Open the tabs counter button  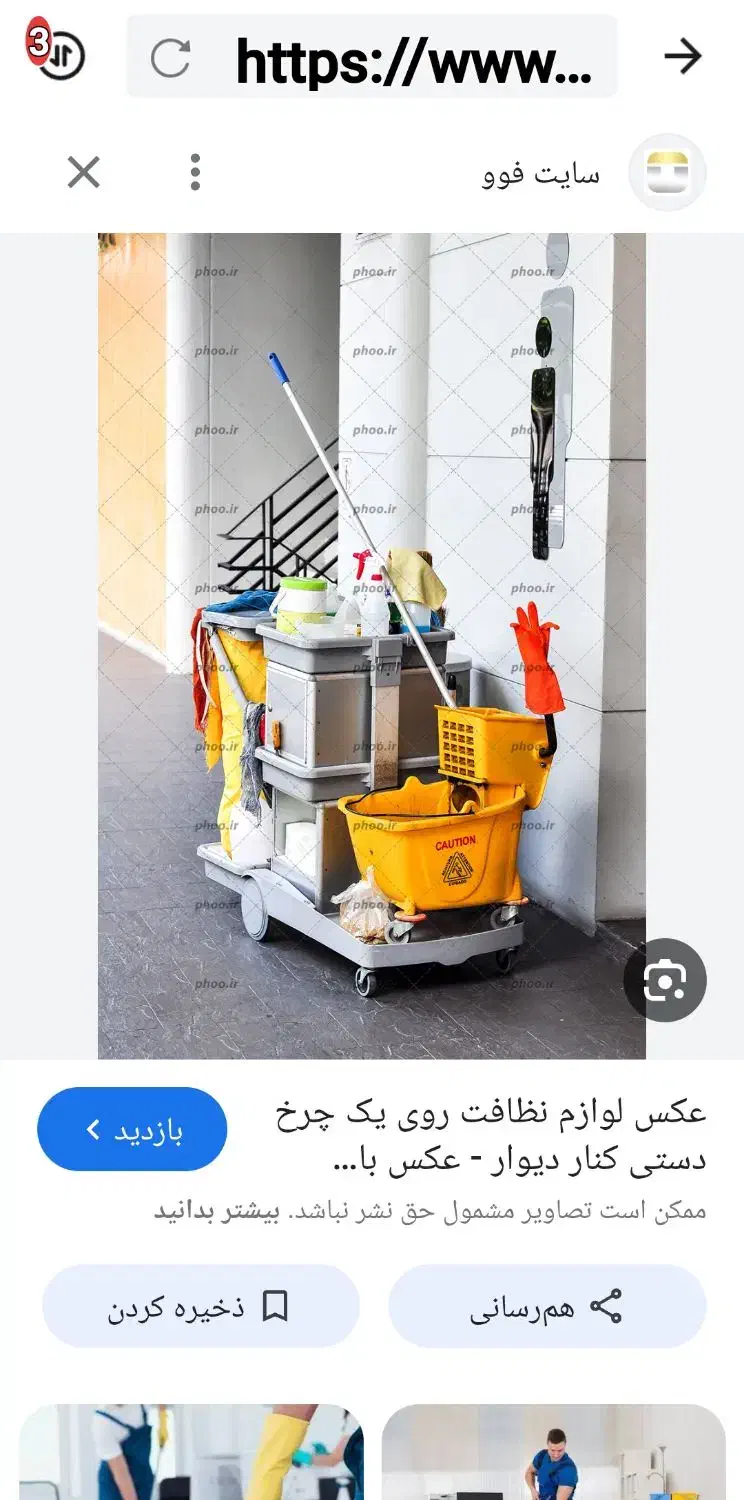57,50
